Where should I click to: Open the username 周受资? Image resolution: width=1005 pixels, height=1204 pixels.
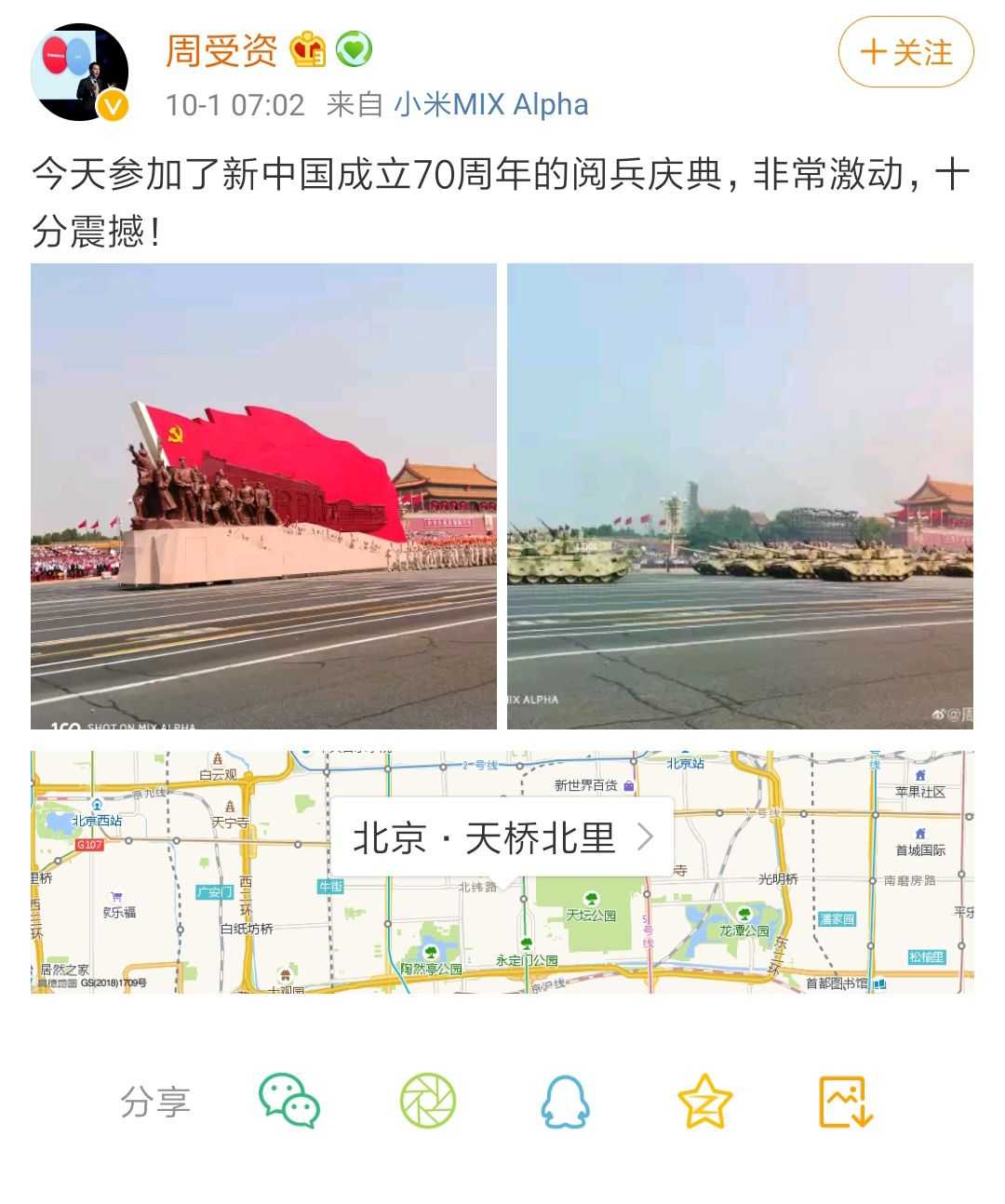(x=221, y=50)
